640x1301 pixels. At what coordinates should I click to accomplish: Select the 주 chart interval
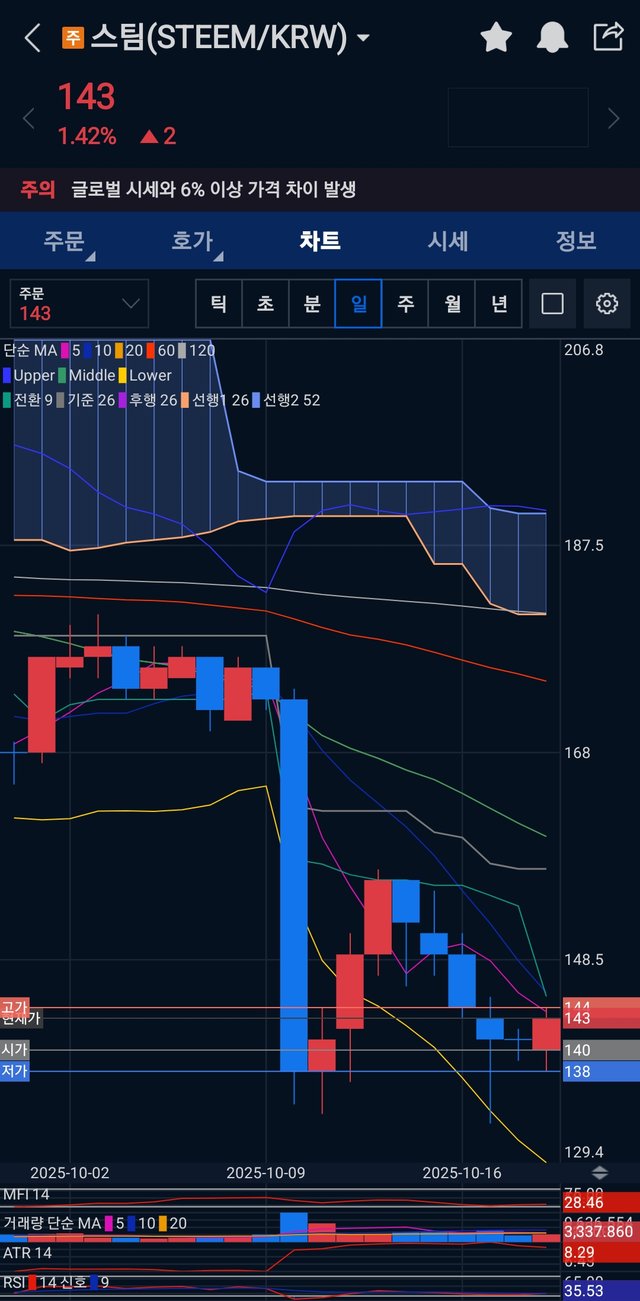[405, 304]
